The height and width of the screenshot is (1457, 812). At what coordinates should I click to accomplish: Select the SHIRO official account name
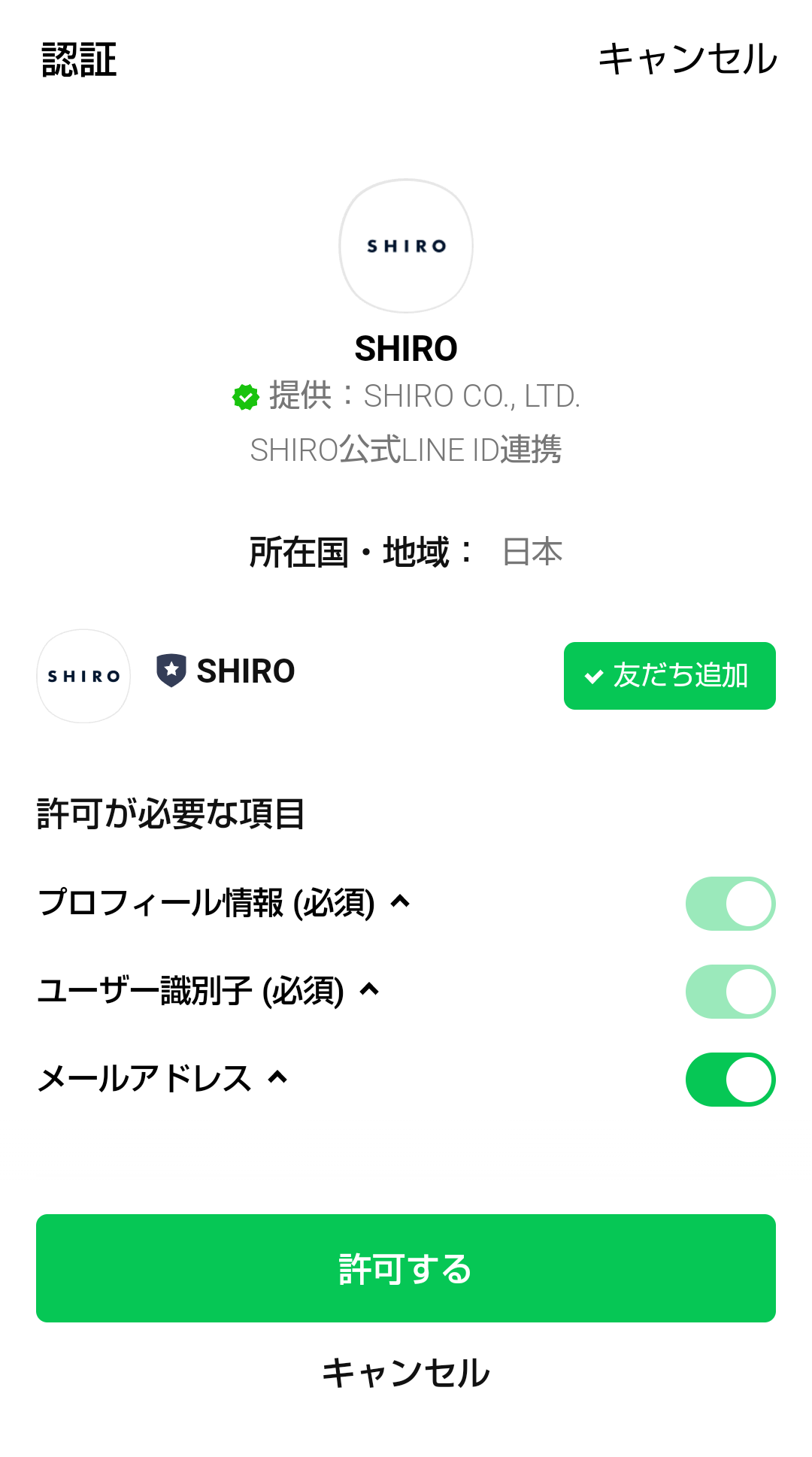pos(245,671)
